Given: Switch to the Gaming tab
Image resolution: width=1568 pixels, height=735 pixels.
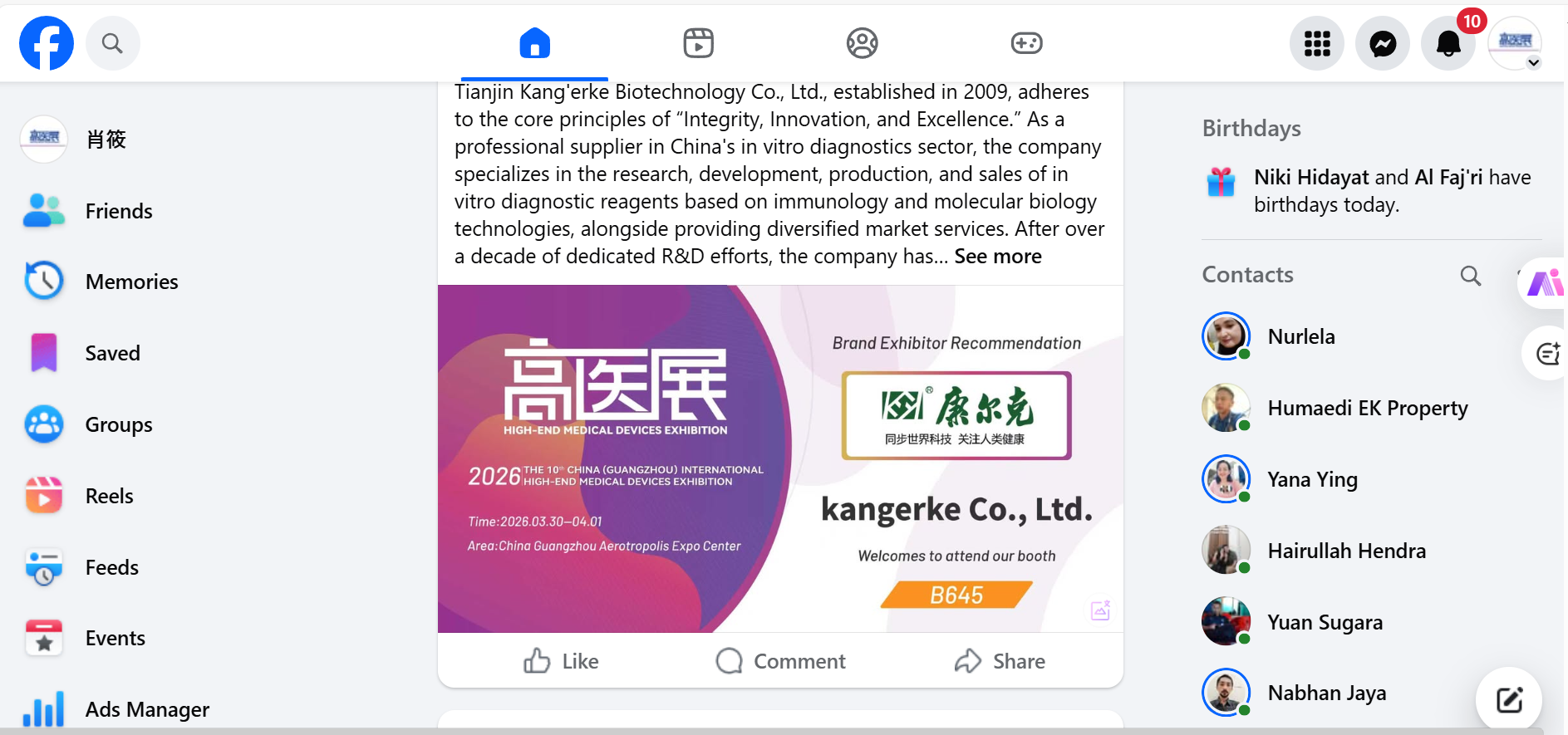Looking at the screenshot, I should (1026, 43).
